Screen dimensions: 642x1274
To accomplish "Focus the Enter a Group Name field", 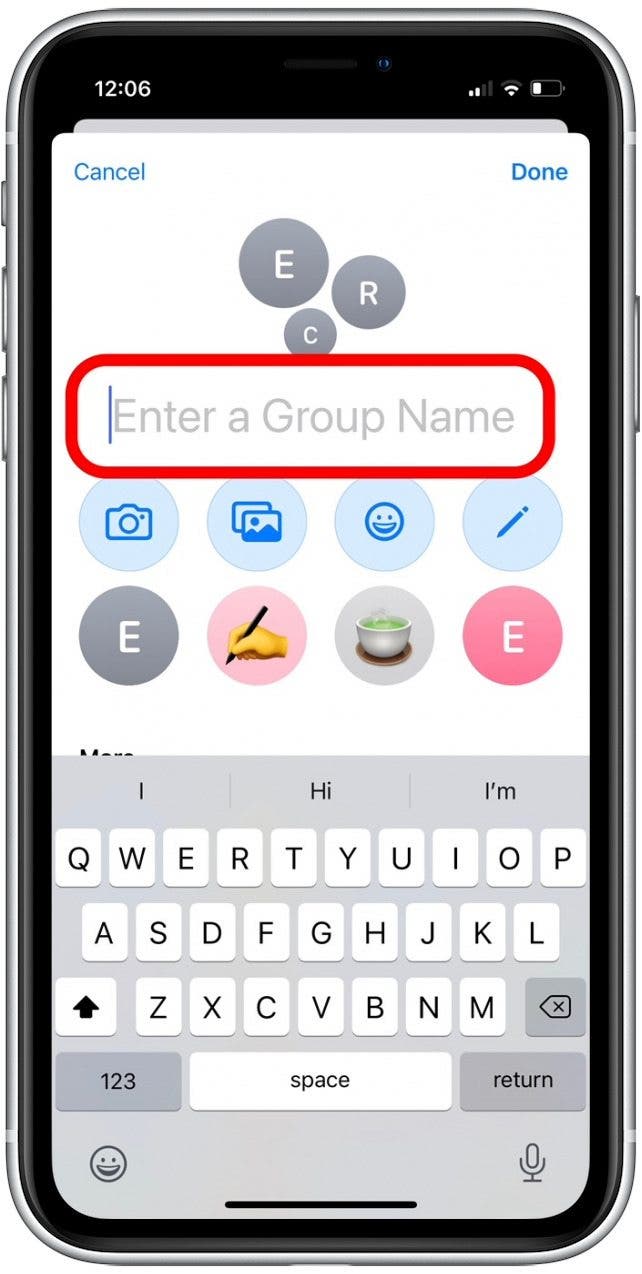I will [312, 416].
